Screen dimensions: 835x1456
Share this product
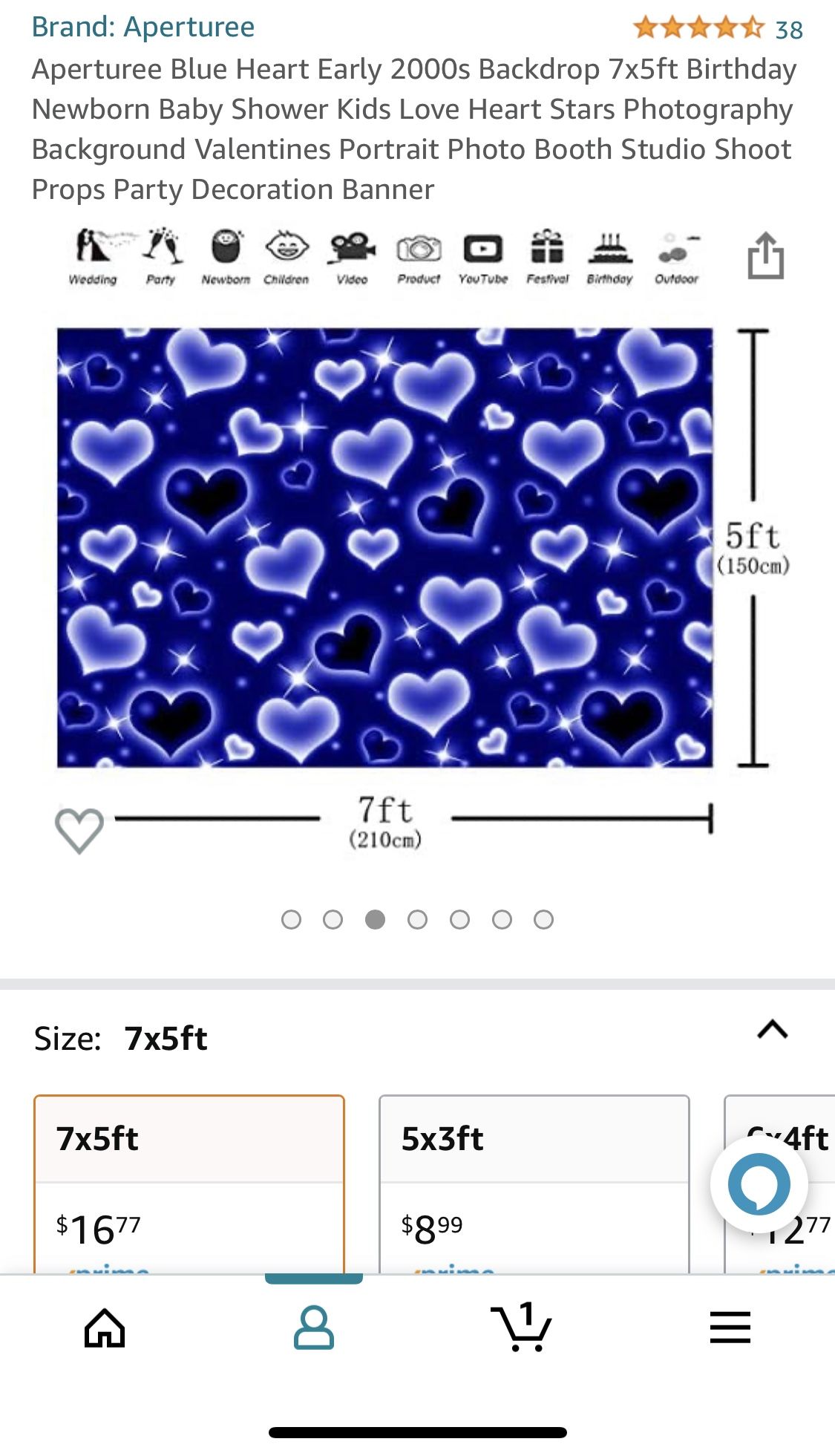765,256
